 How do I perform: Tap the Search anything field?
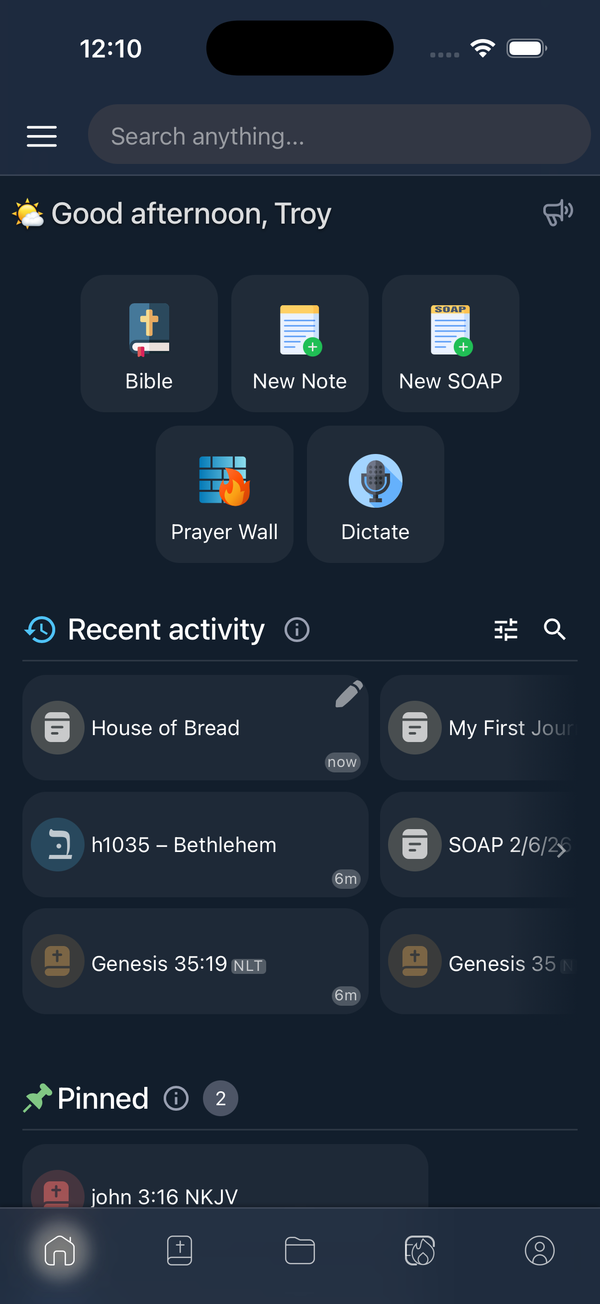click(338, 135)
